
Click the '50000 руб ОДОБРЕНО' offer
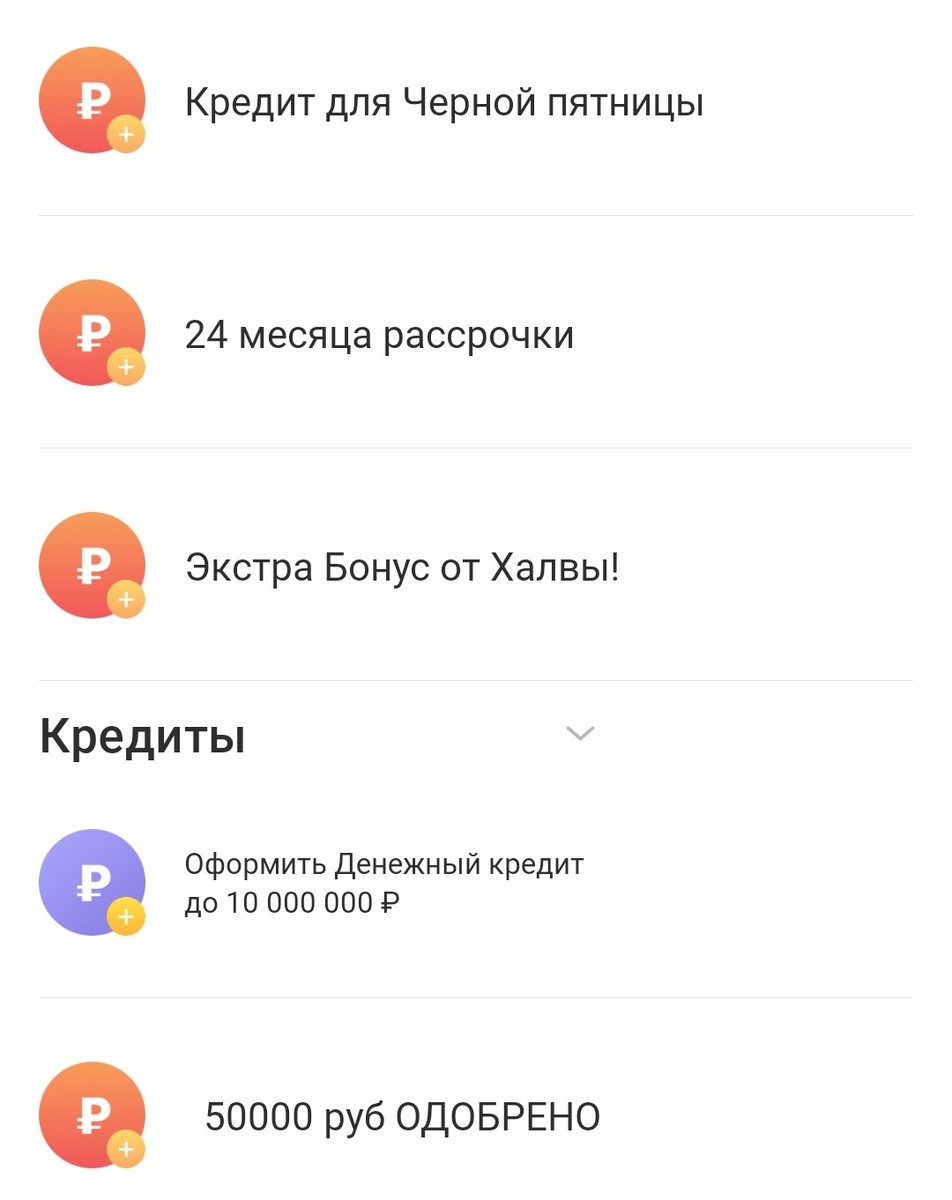pos(402,1114)
